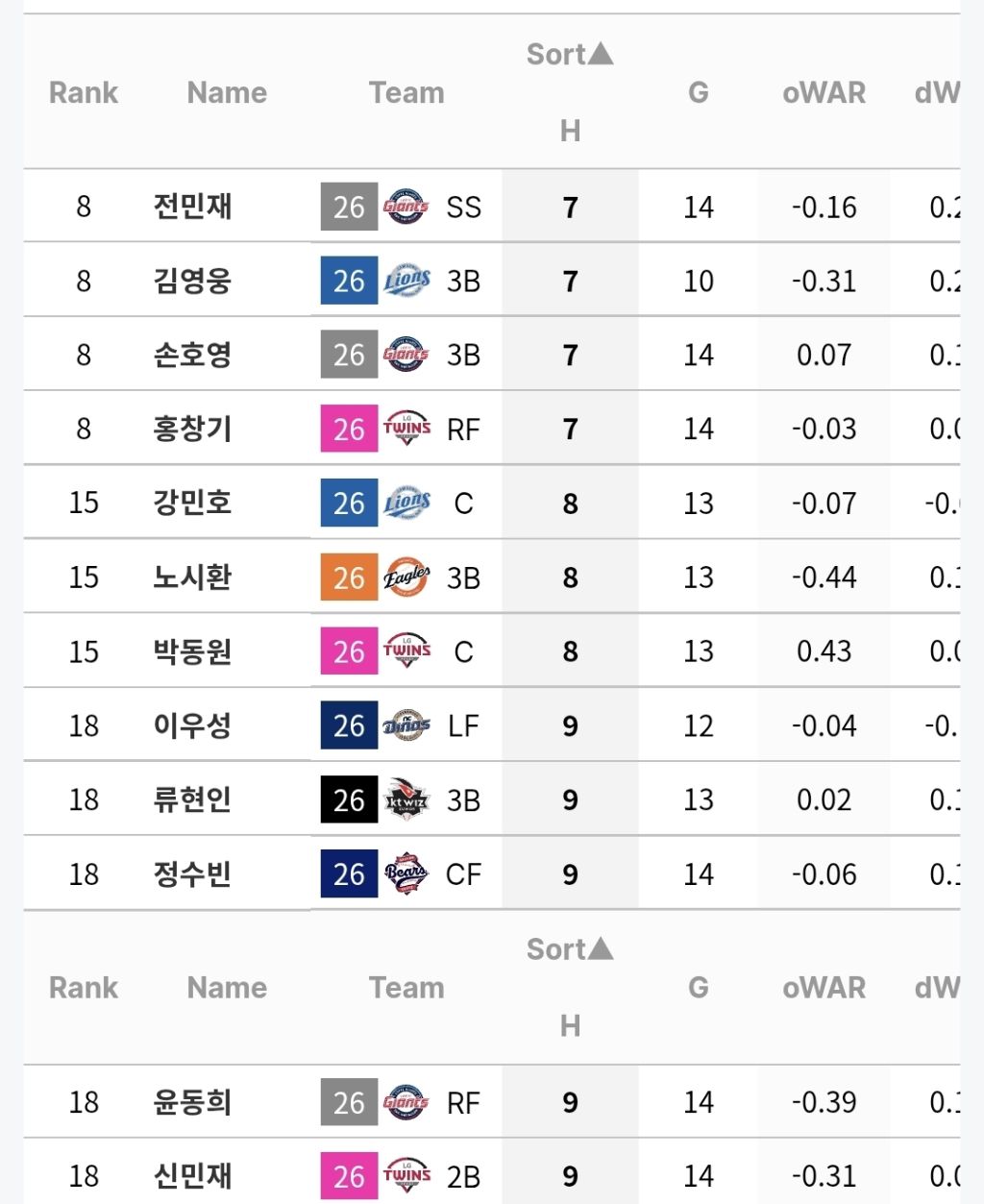Sort by oWAR in header above 전민재
Viewport: 984px width, 1204px height.
click(x=824, y=92)
